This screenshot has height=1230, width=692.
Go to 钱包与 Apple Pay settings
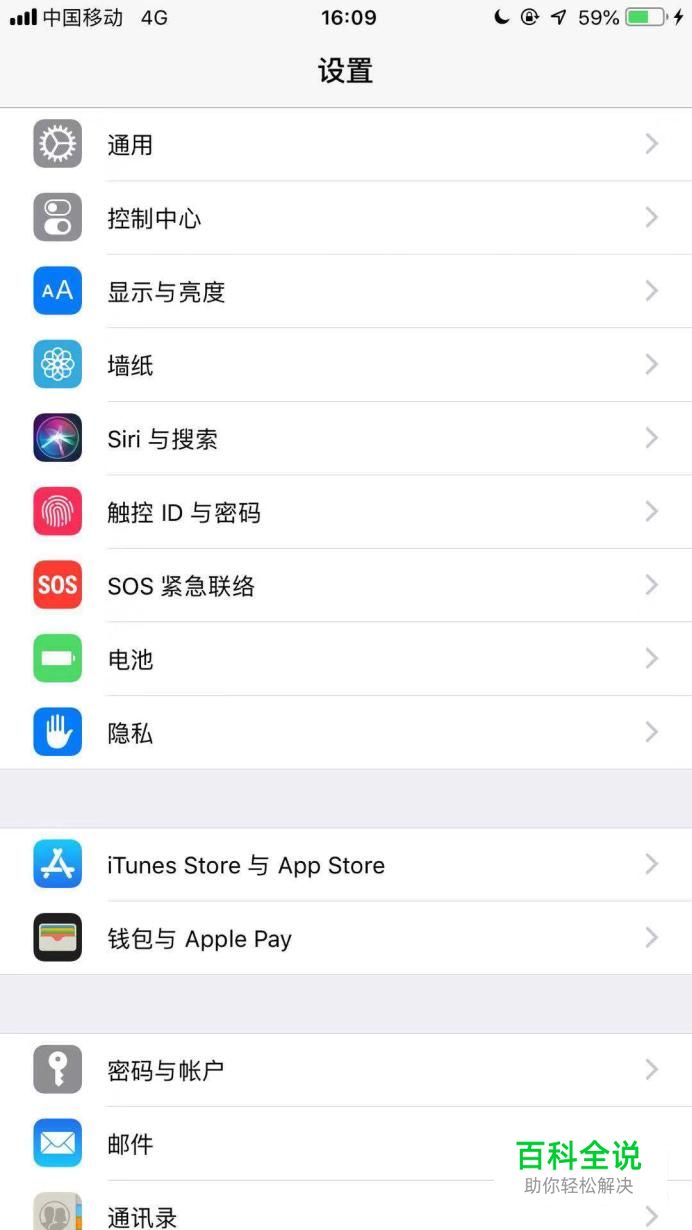tap(345, 939)
